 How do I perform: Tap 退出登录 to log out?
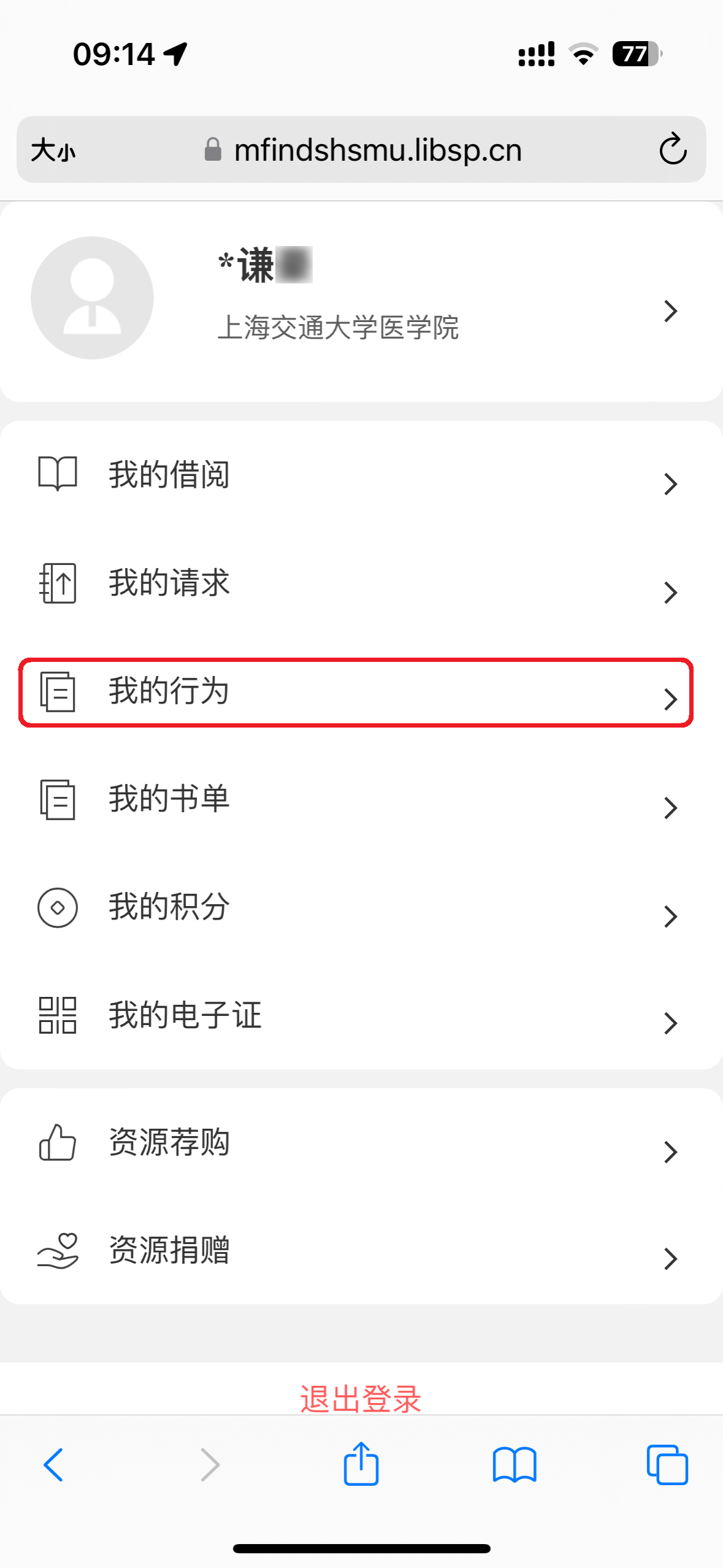pos(361,1399)
